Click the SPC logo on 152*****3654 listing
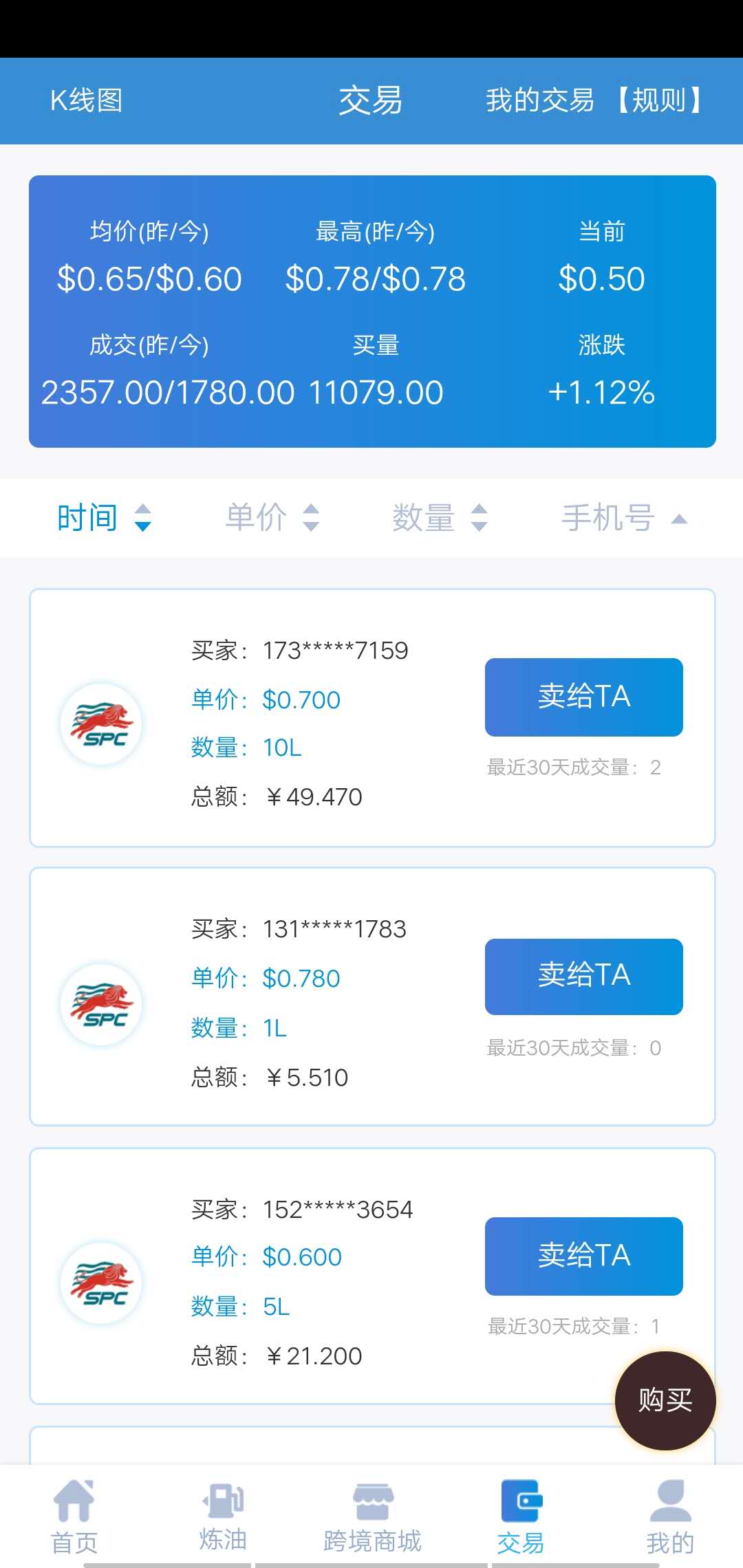 101,1283
